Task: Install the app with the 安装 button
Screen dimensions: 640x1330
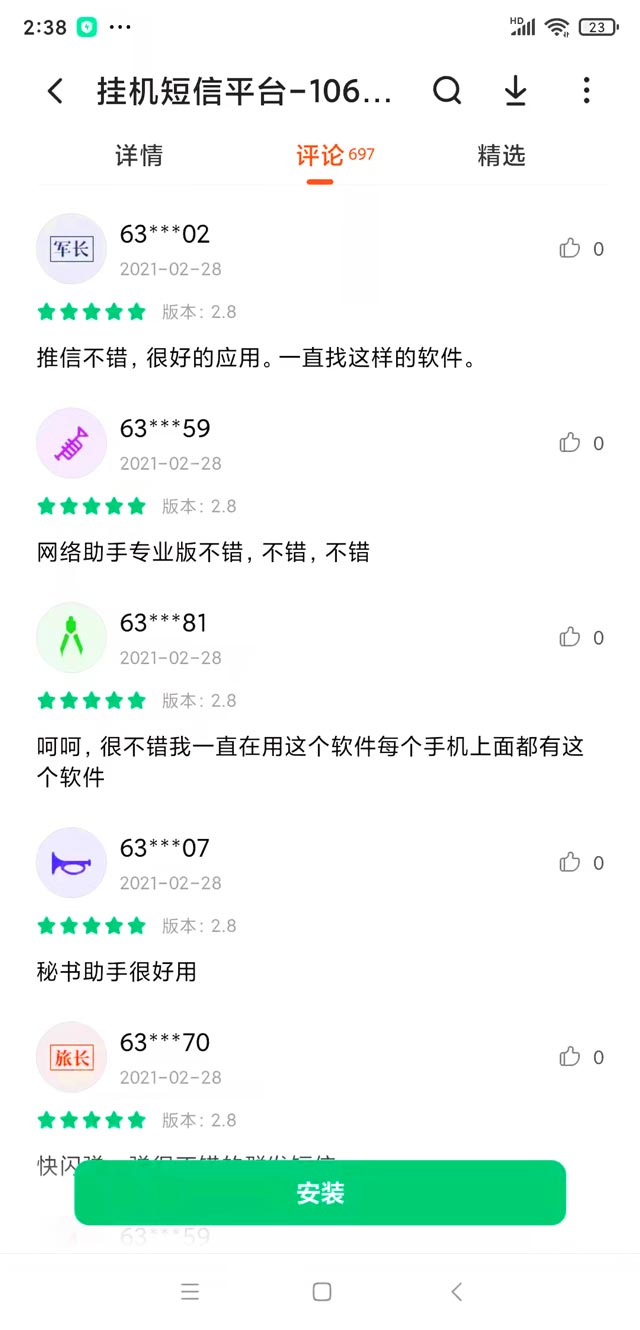Action: point(320,1192)
